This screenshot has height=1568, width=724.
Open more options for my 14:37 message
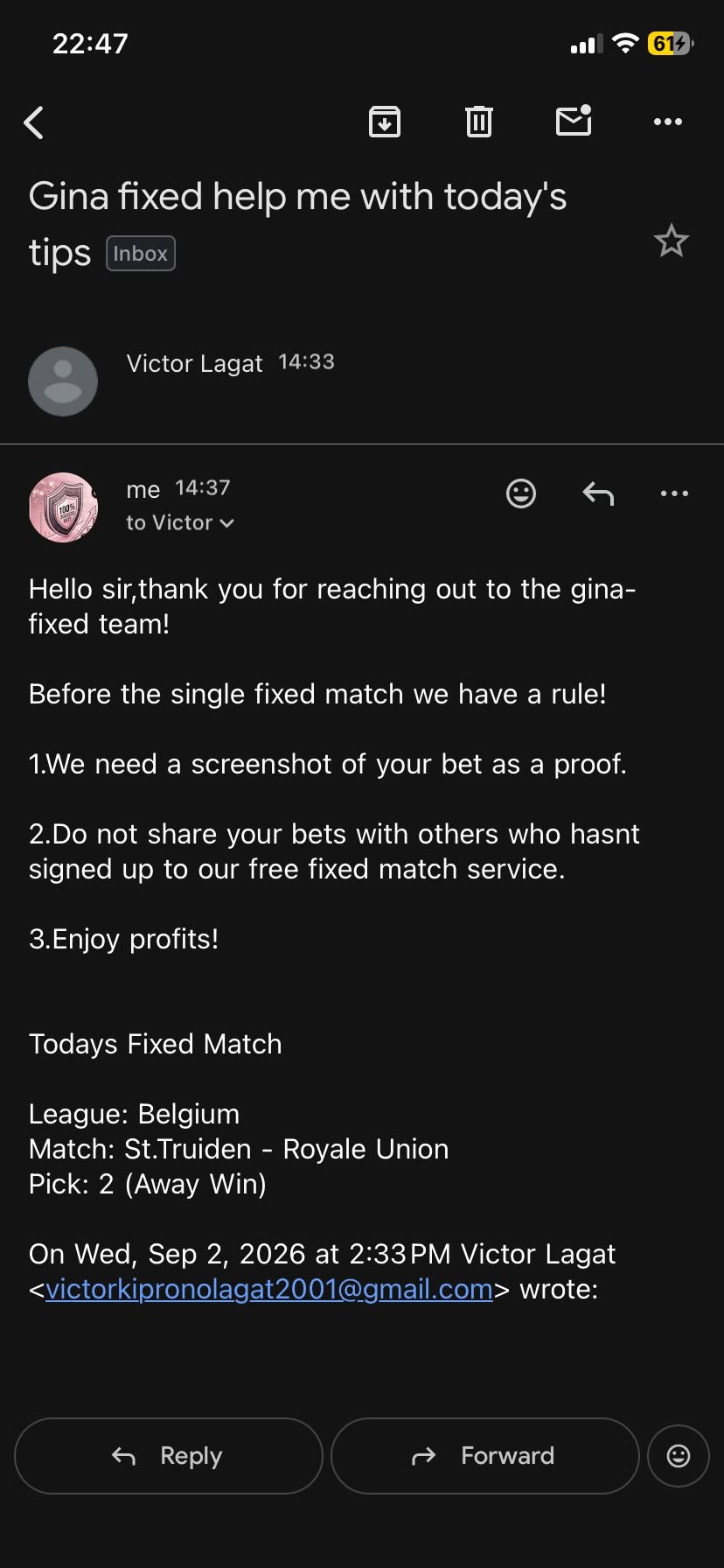[674, 493]
